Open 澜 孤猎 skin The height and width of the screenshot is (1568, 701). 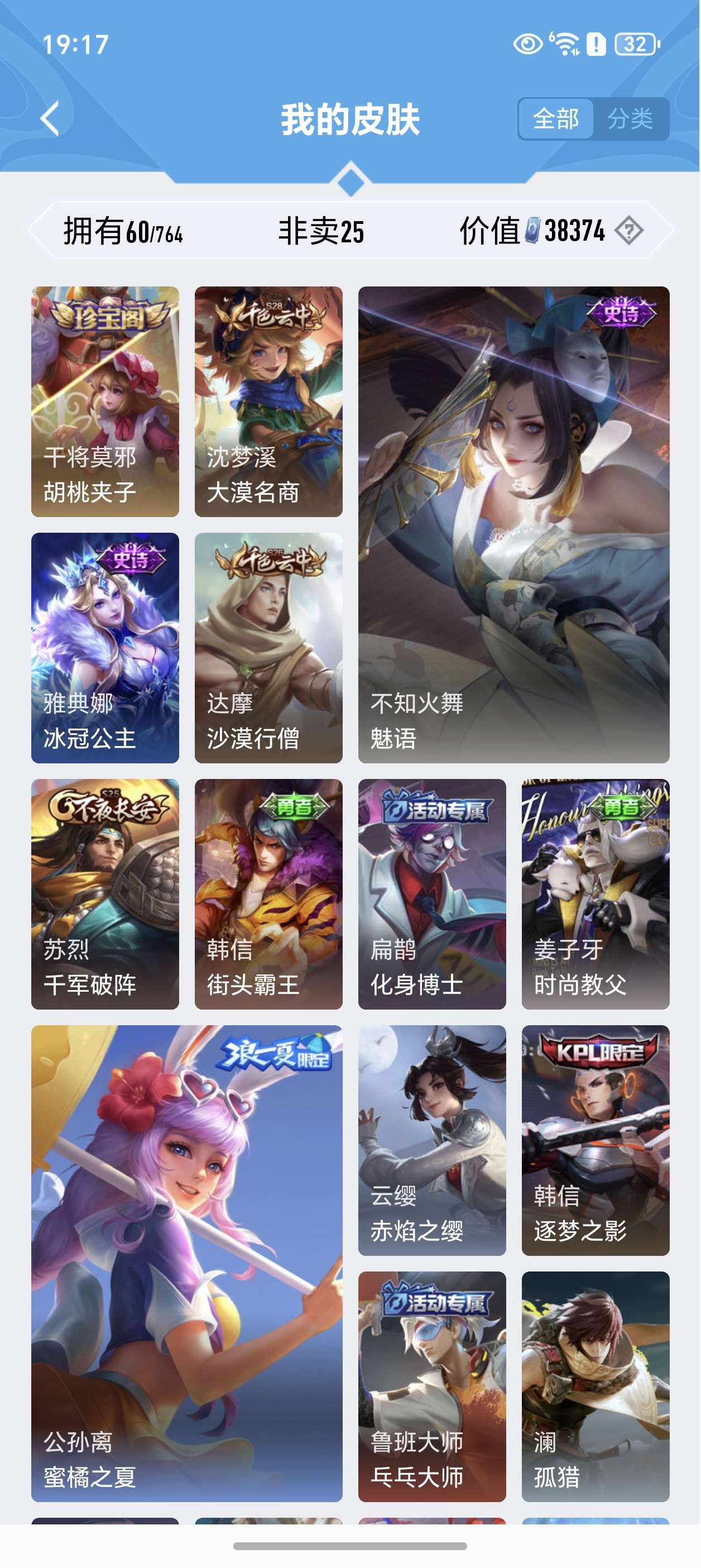[x=595, y=1386]
